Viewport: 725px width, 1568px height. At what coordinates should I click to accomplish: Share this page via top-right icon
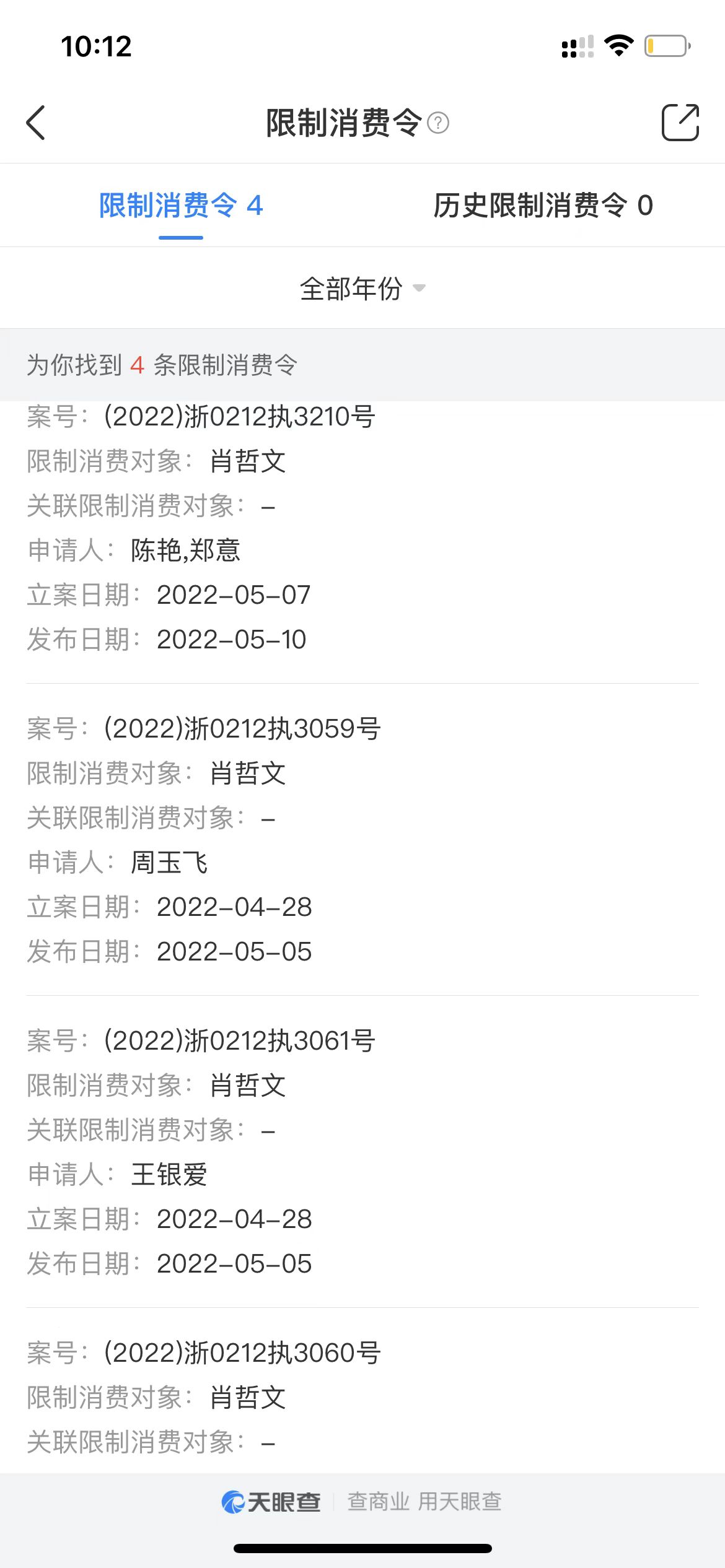point(680,123)
